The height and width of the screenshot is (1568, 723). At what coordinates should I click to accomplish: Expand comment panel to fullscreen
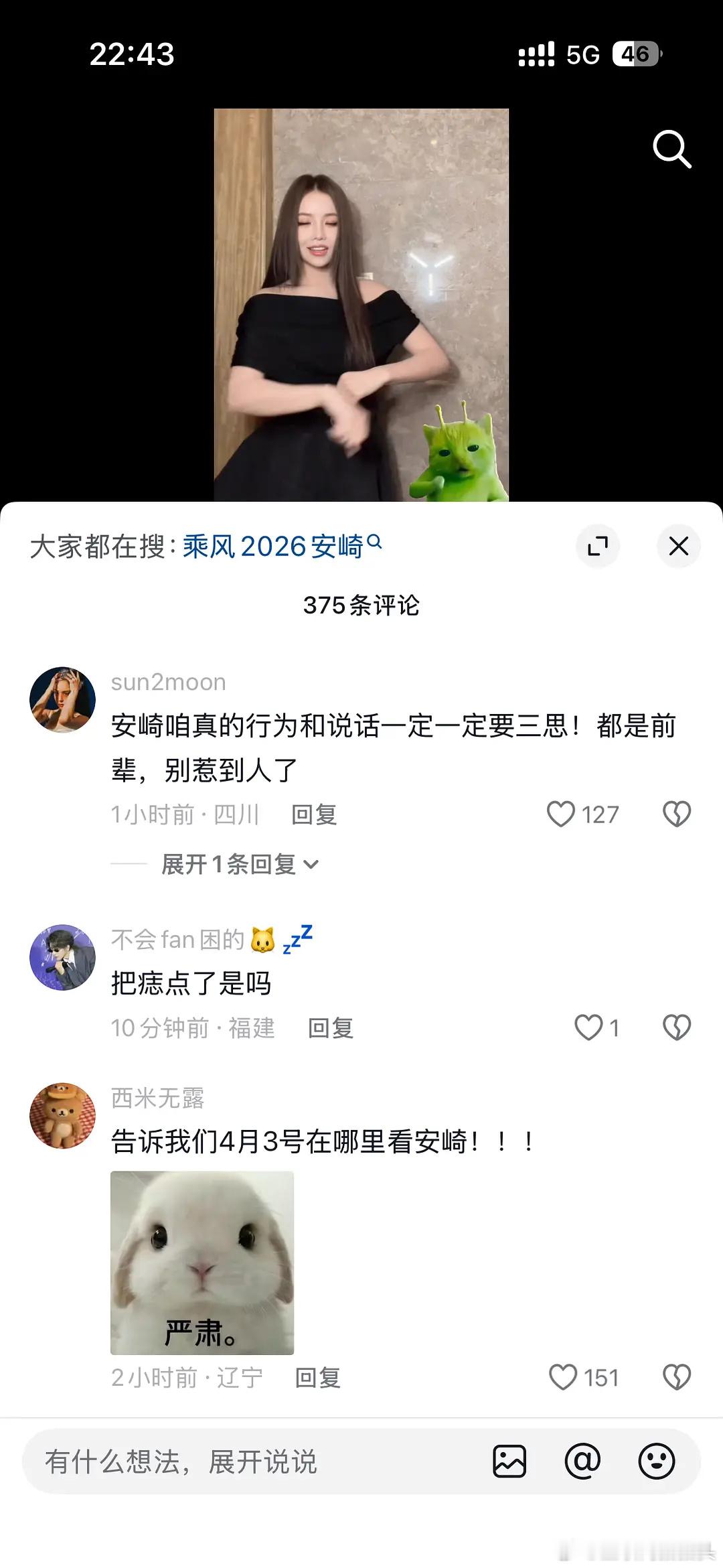[598, 546]
